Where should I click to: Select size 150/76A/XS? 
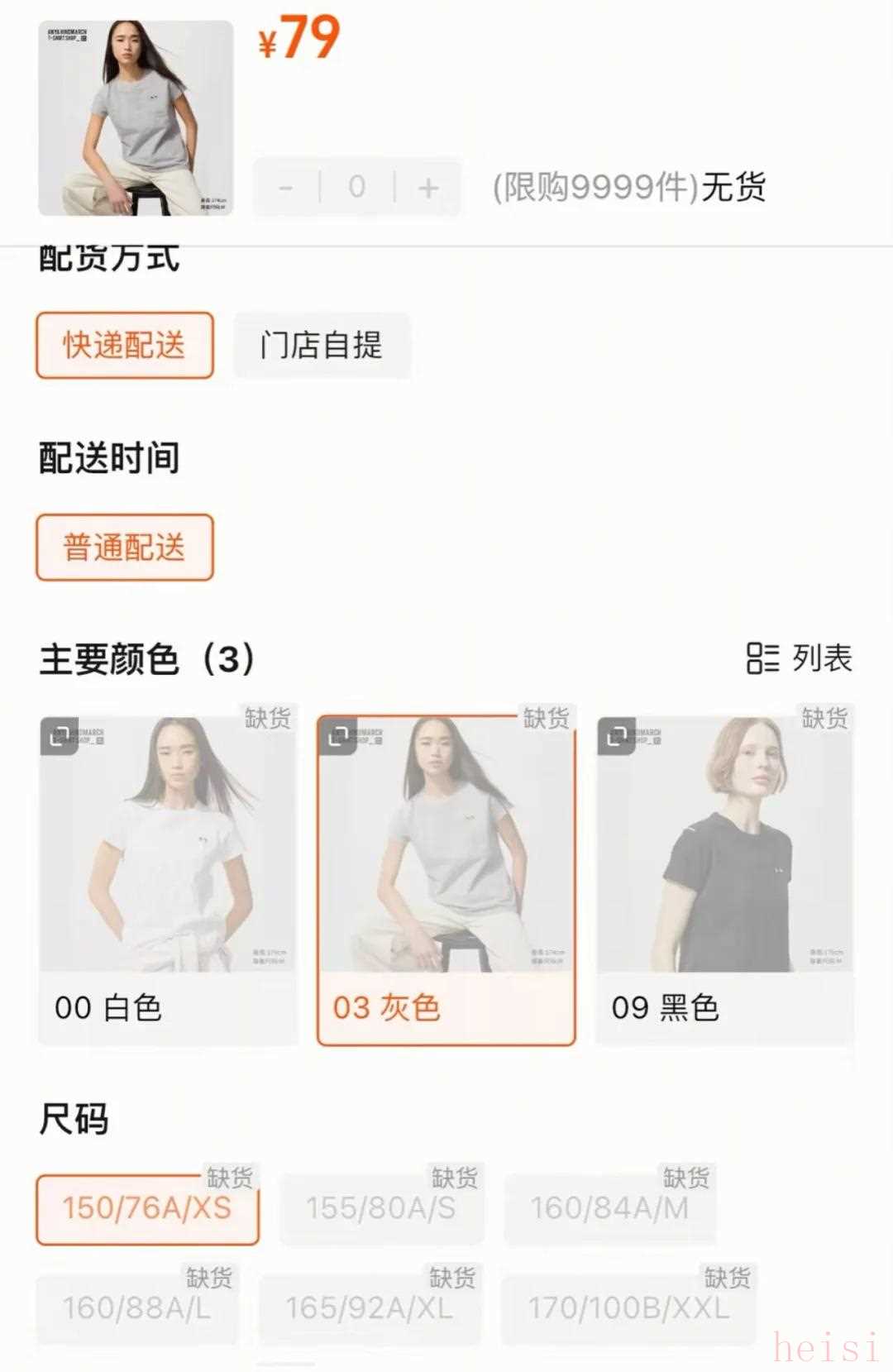[147, 1209]
